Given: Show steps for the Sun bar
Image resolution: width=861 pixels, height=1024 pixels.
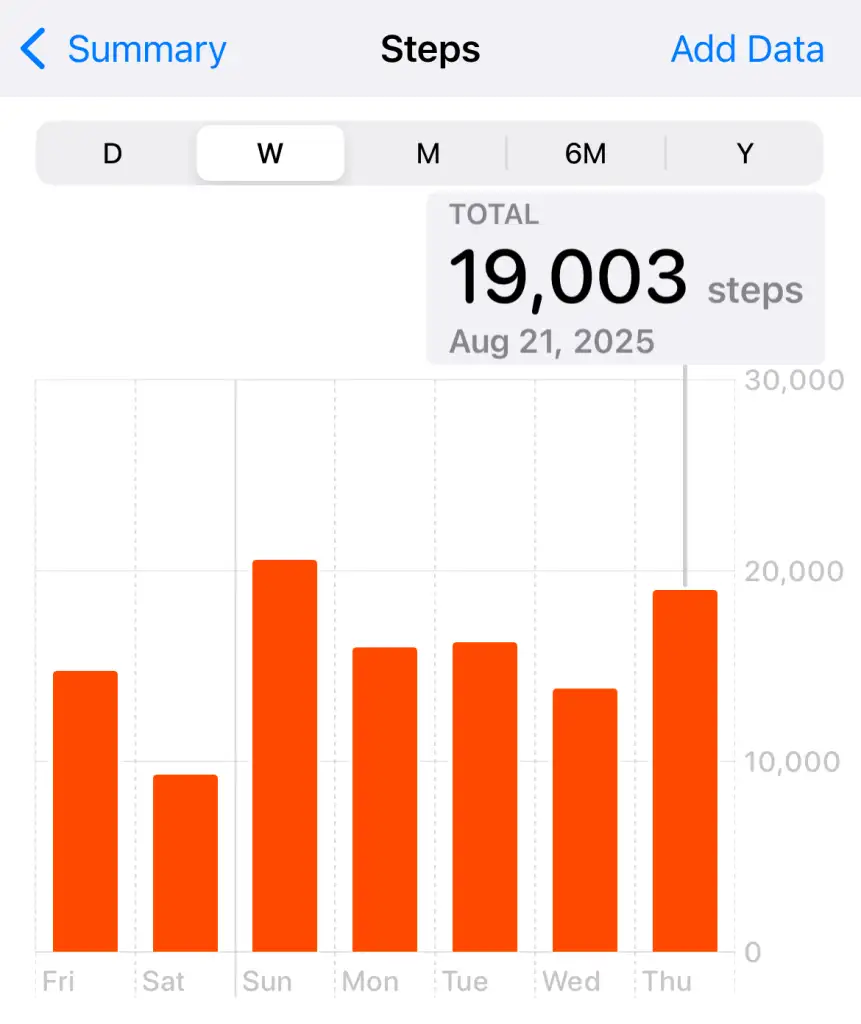Looking at the screenshot, I should pos(285,756).
